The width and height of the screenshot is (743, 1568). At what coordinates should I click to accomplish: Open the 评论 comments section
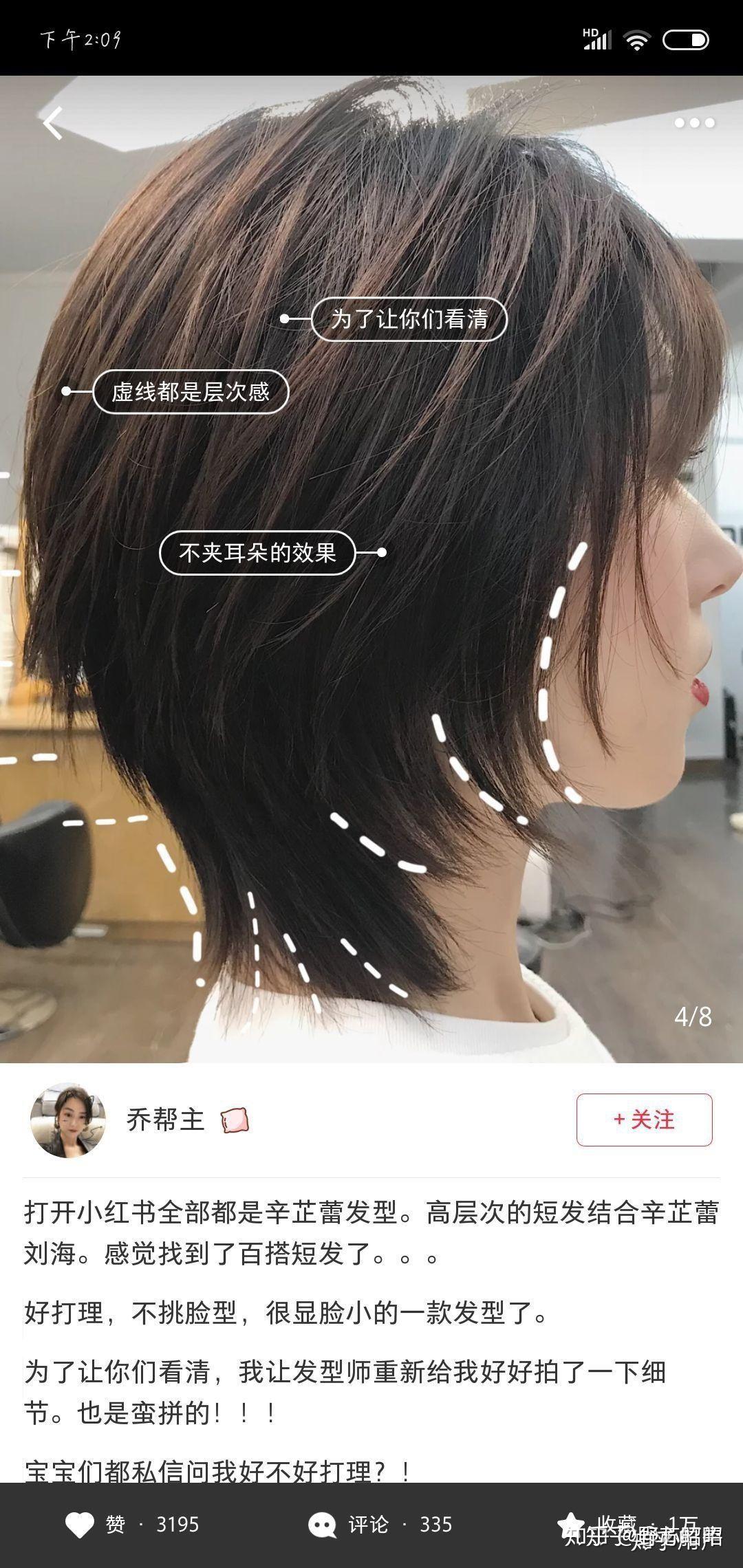[380, 1525]
